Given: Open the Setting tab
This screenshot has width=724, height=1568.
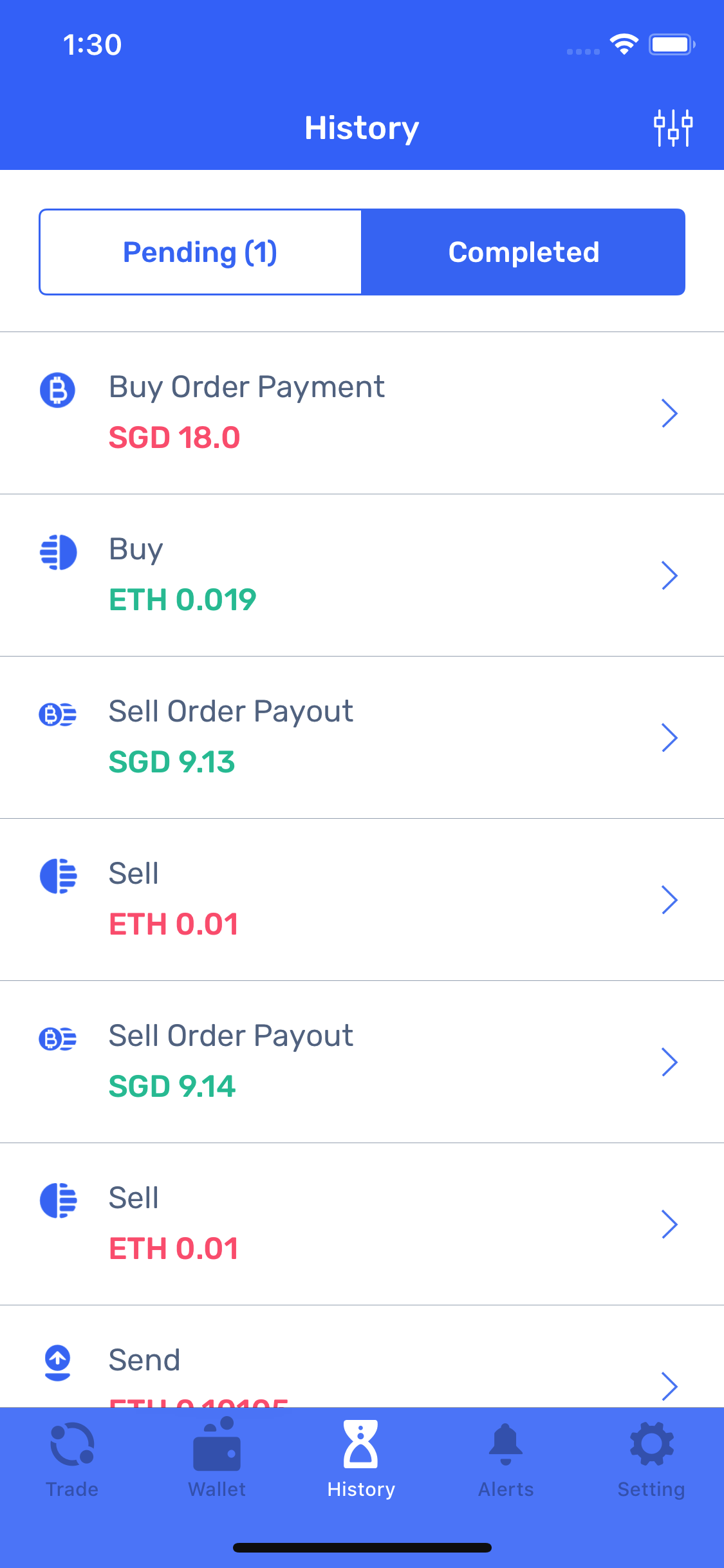Looking at the screenshot, I should (x=651, y=1460).
